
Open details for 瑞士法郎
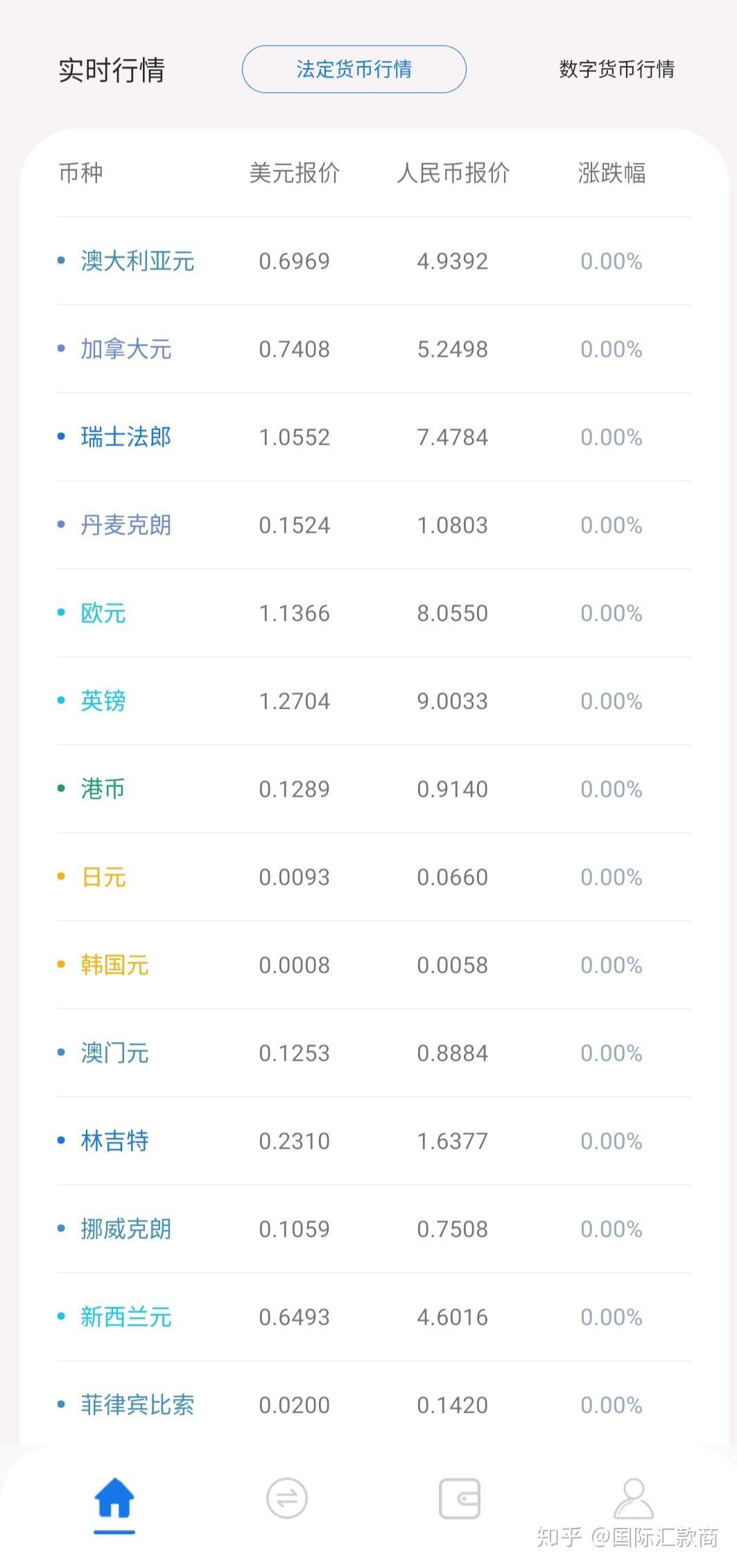pos(126,437)
